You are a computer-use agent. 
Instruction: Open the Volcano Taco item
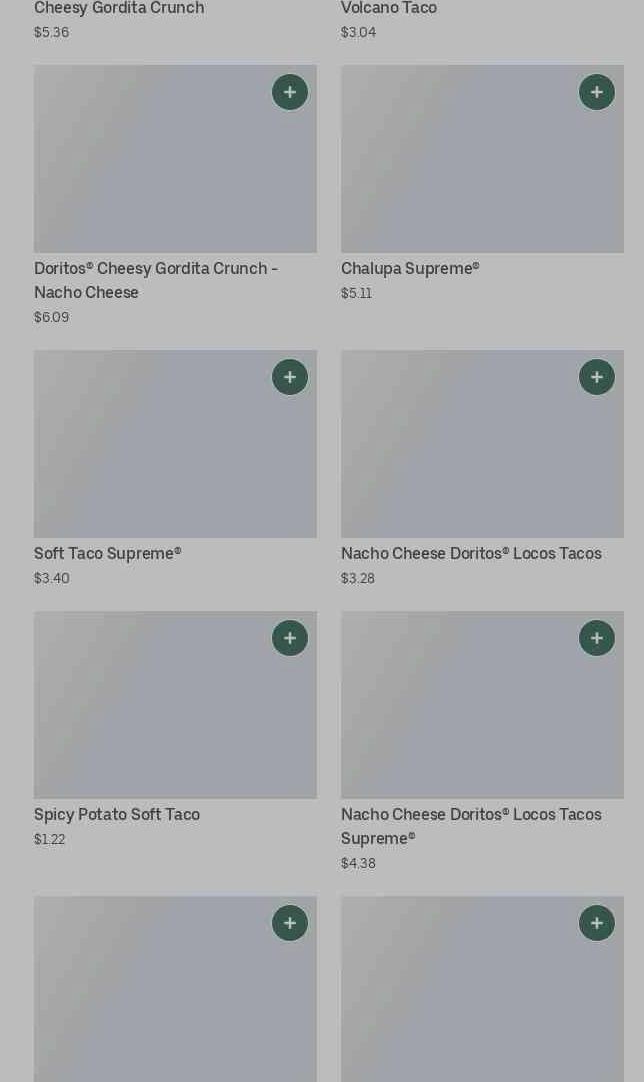[x=482, y=20]
